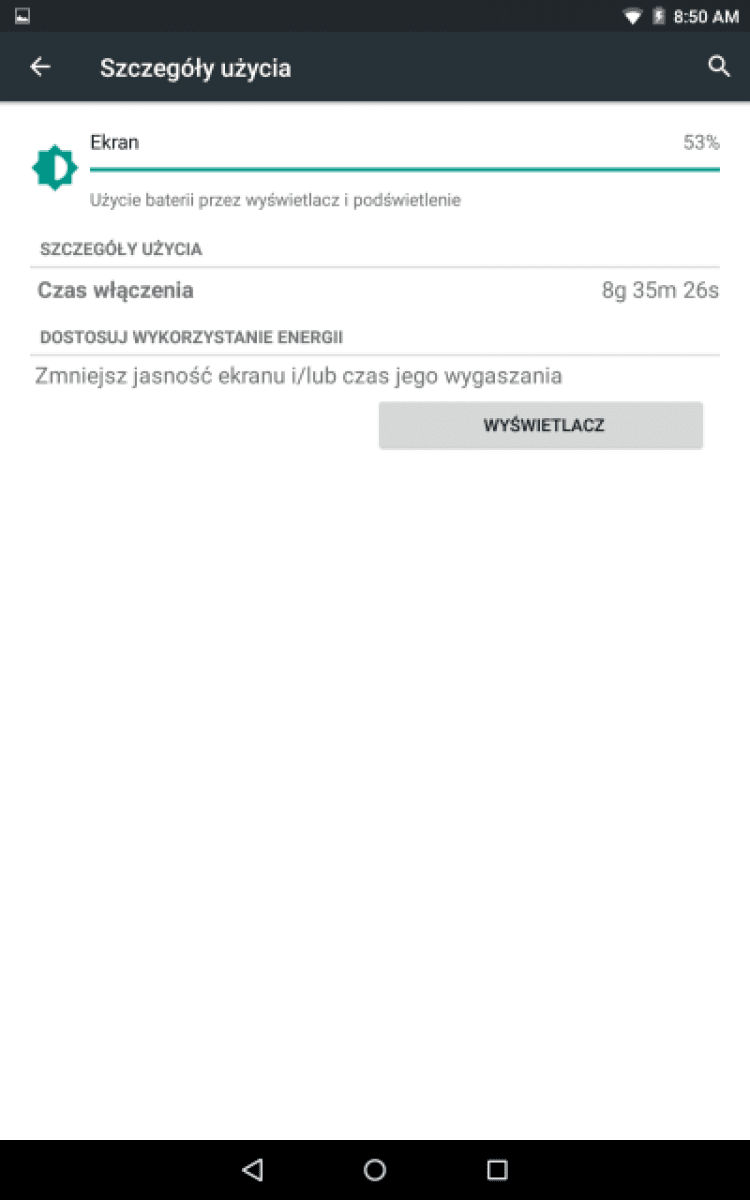Go back using the app bar arrow
Screen dimensions: 750x1200
click(40, 67)
